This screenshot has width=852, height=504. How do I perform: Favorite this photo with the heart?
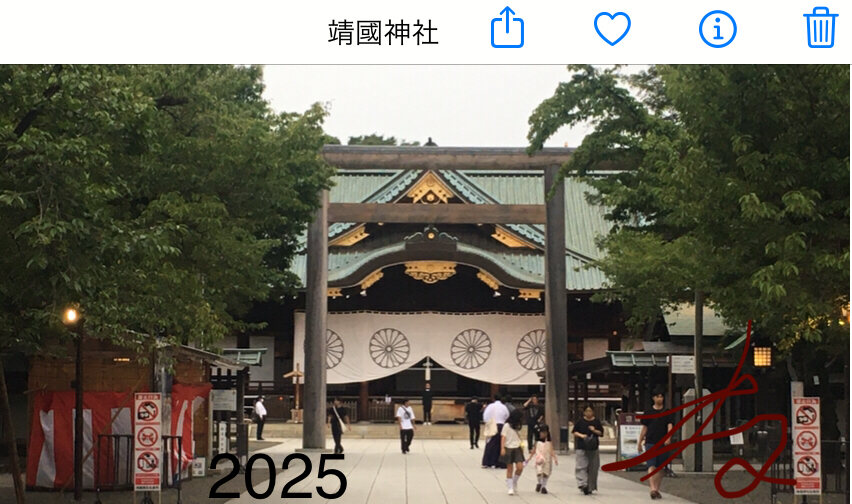click(x=612, y=29)
